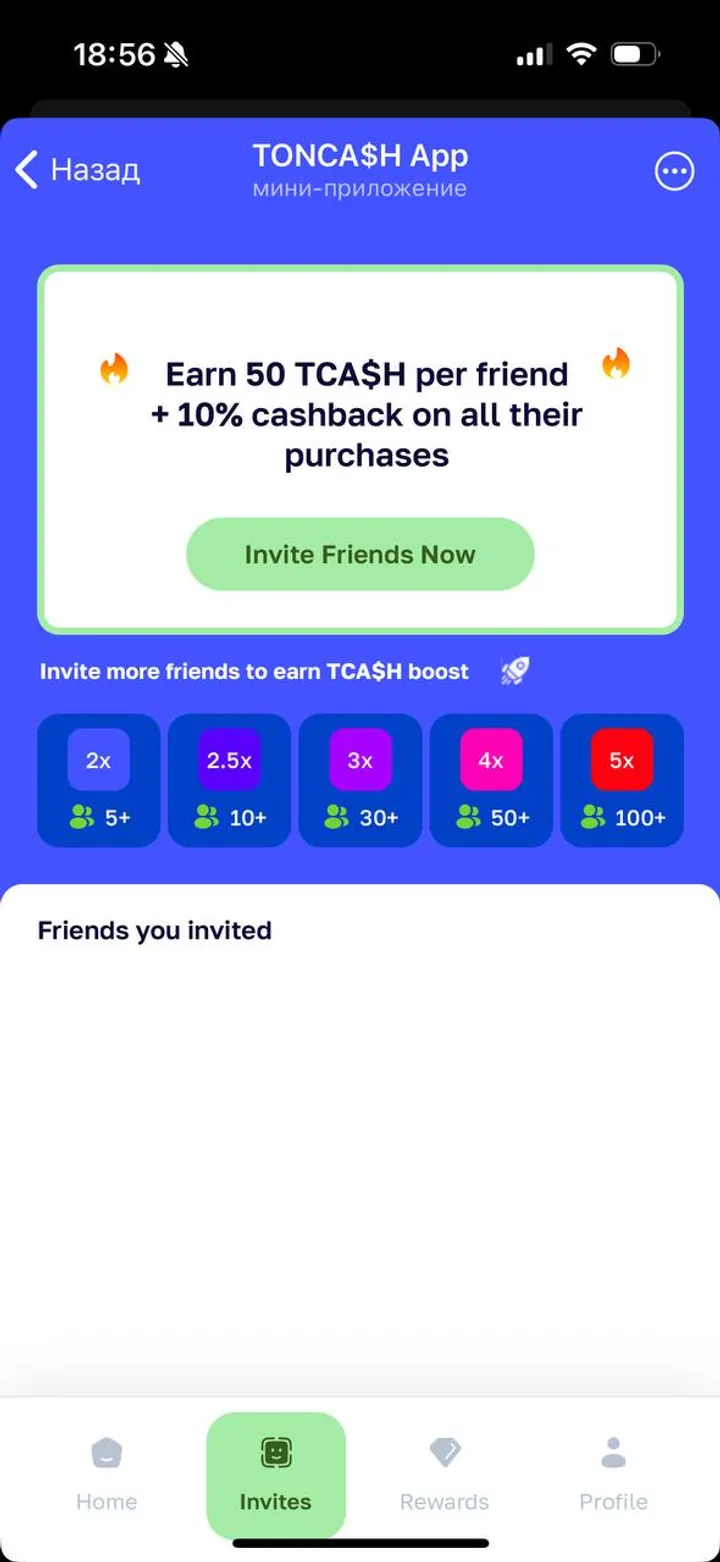
Task: Select the 3x boost badge
Action: point(359,760)
